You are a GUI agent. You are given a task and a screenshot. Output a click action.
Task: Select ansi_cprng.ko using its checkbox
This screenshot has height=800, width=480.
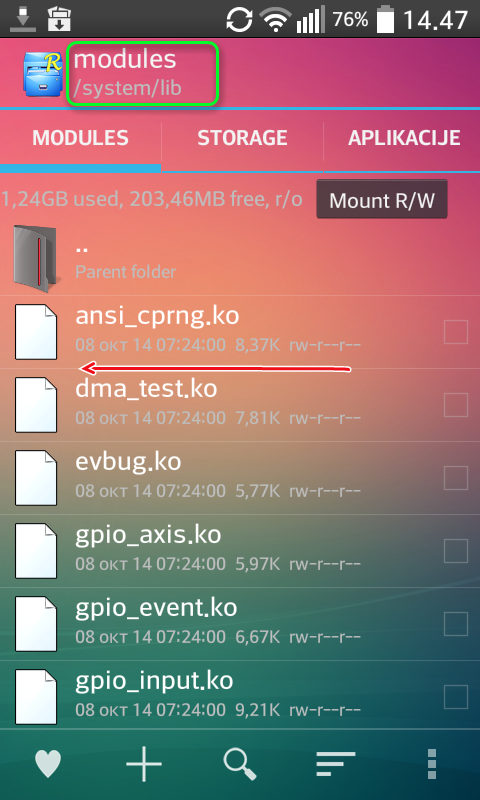[x=456, y=332]
